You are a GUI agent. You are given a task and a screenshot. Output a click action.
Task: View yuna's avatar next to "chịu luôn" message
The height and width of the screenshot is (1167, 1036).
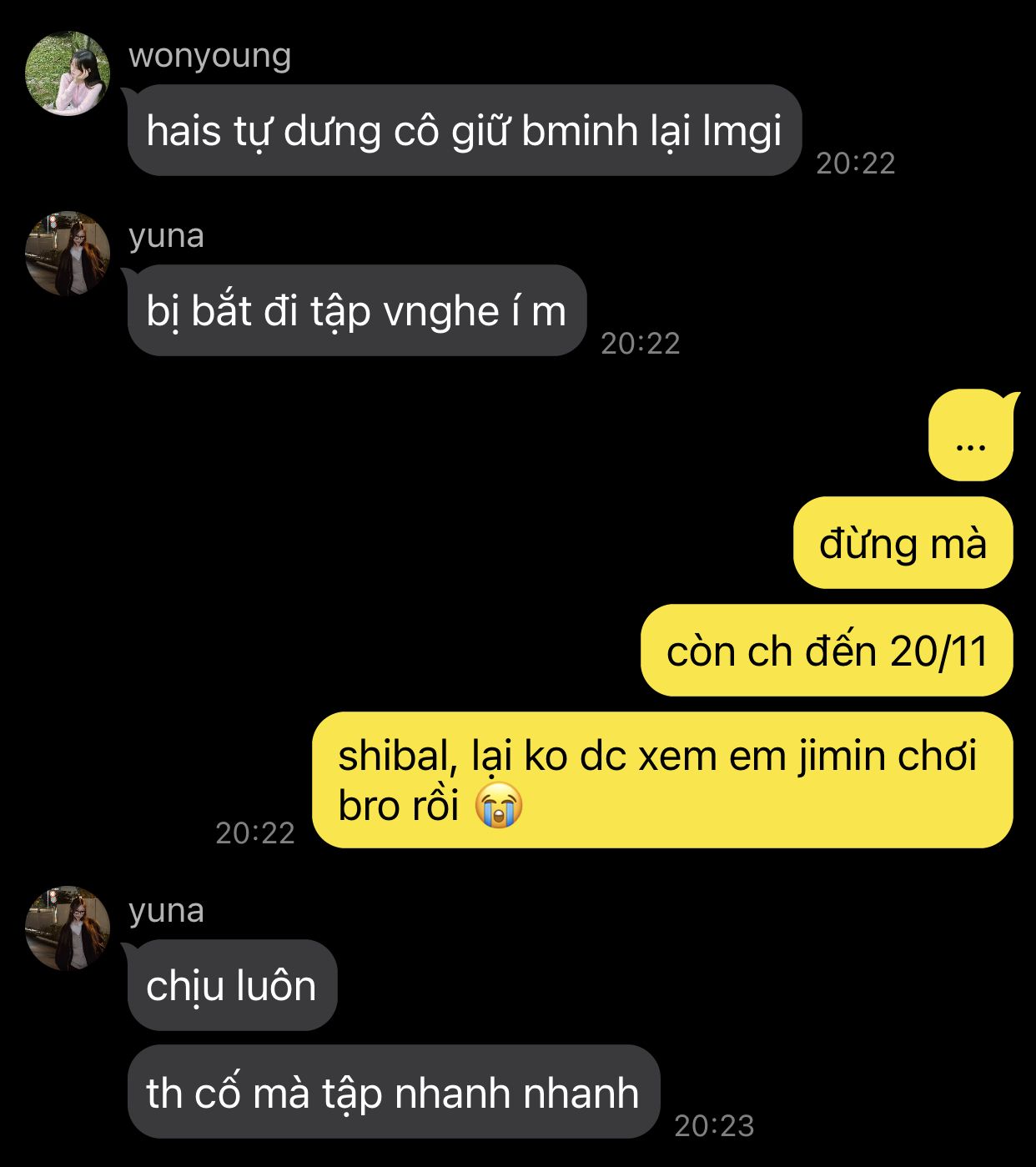68,928
